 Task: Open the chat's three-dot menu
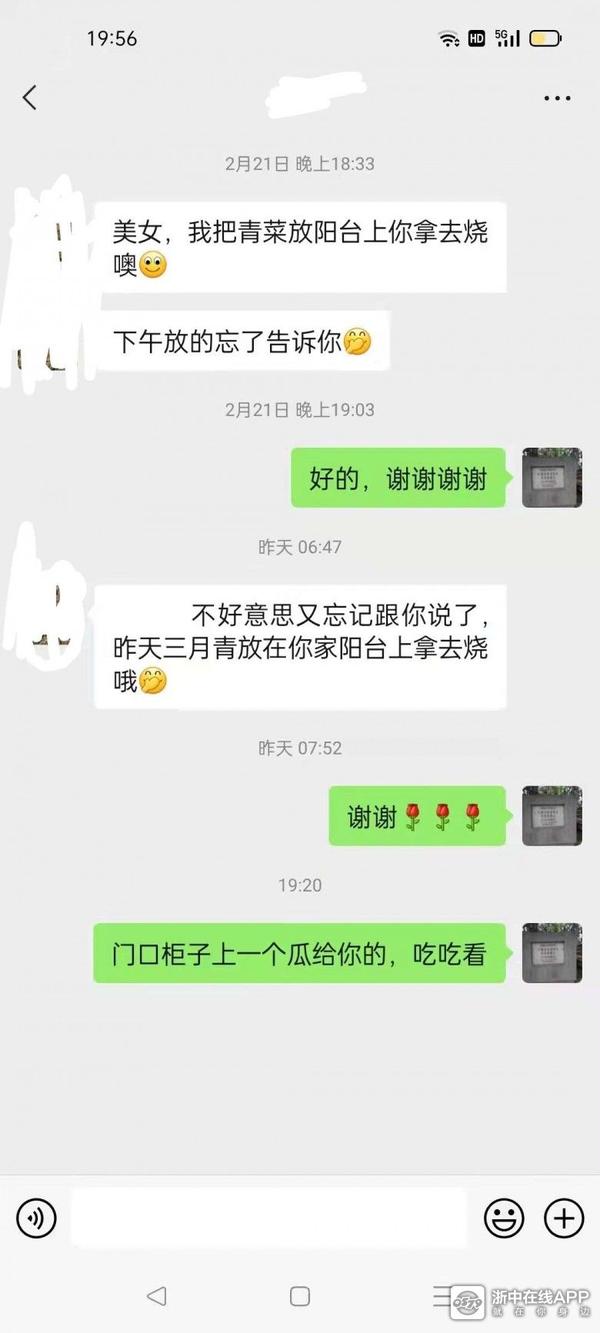tap(556, 98)
